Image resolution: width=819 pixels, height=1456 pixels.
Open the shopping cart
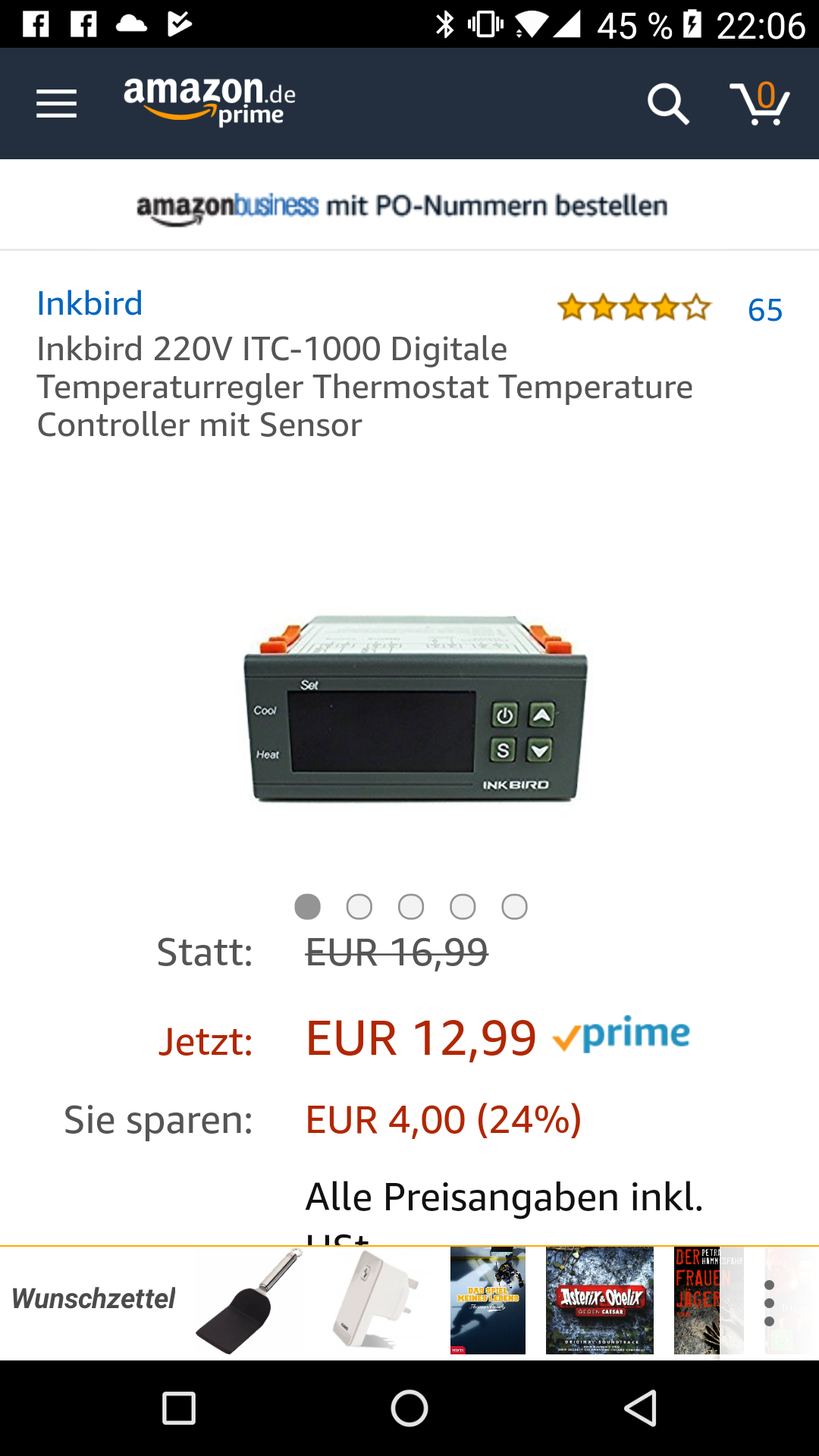(x=760, y=104)
